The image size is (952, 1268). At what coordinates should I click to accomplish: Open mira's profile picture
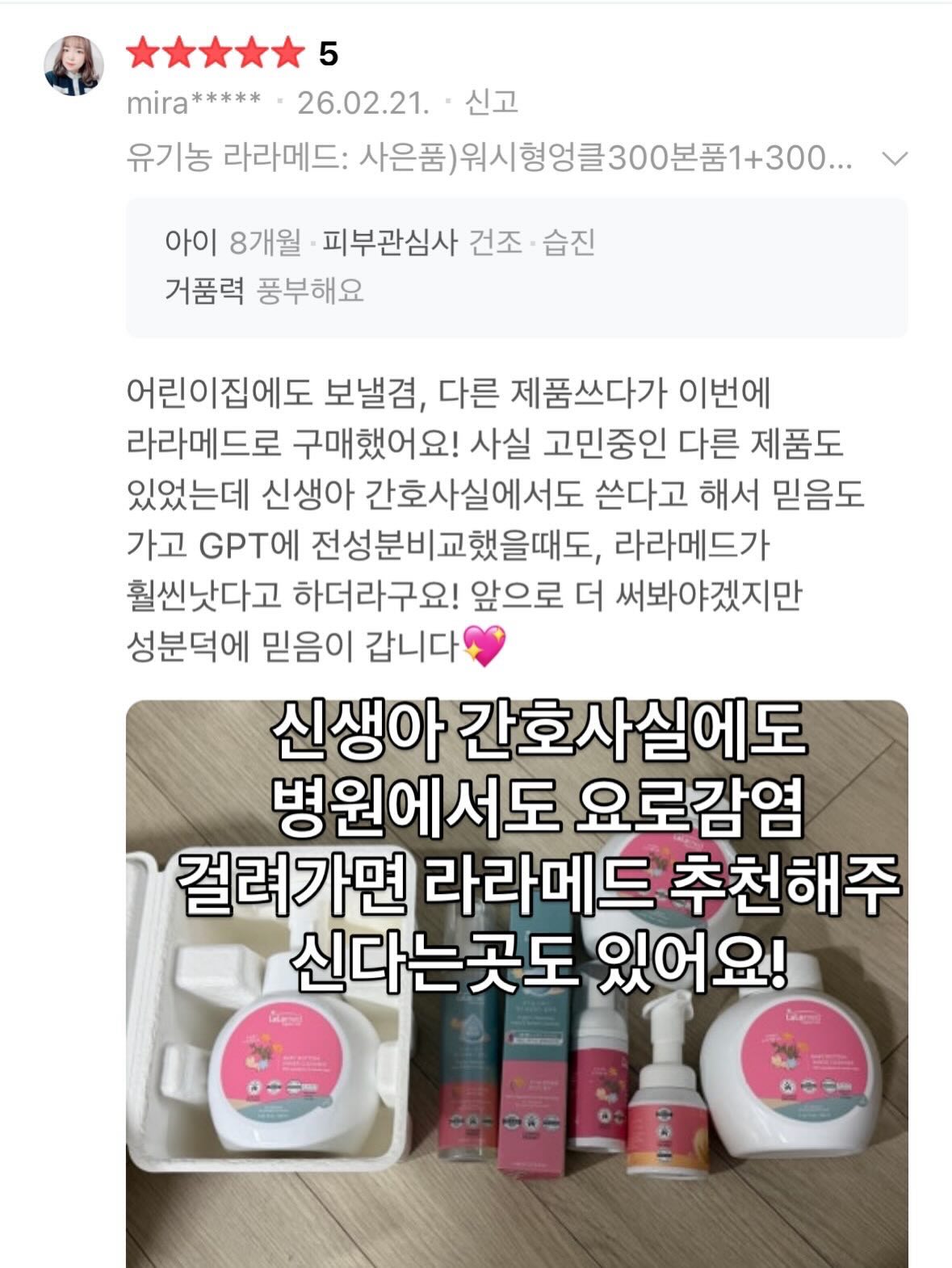(73, 65)
